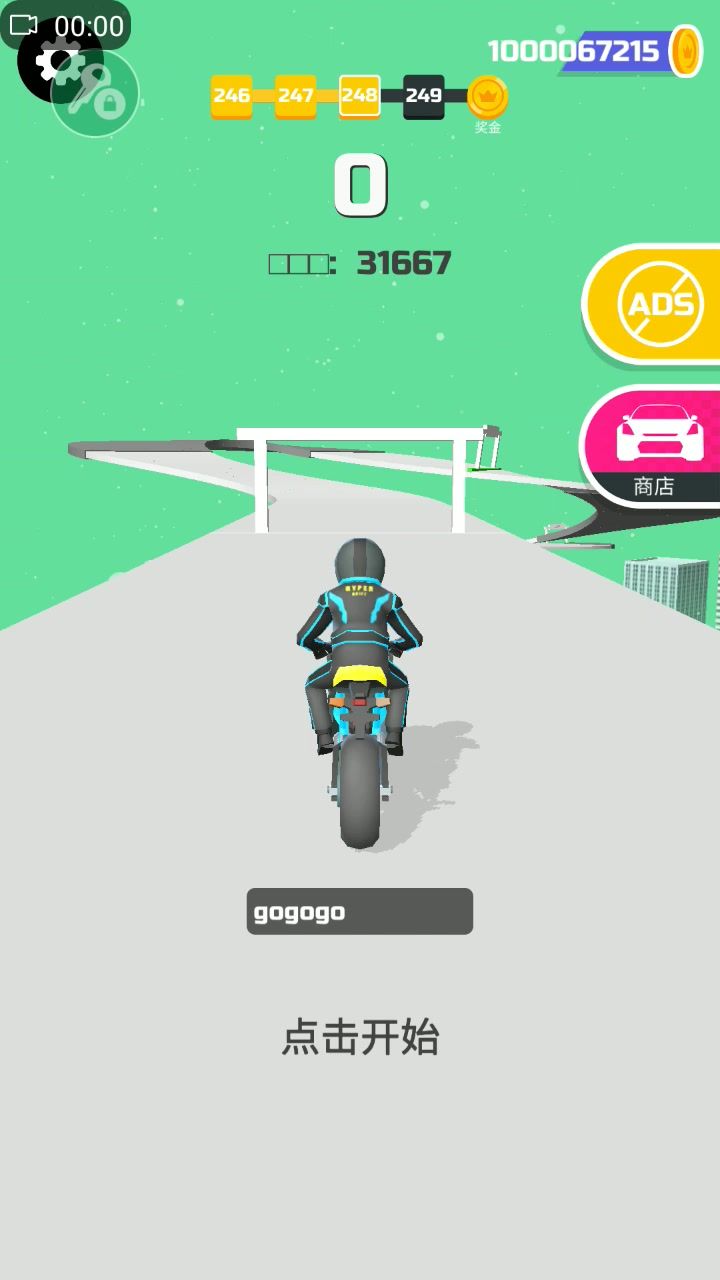Tap the no-ADS yellow button
The image size is (720, 1280).
655,304
